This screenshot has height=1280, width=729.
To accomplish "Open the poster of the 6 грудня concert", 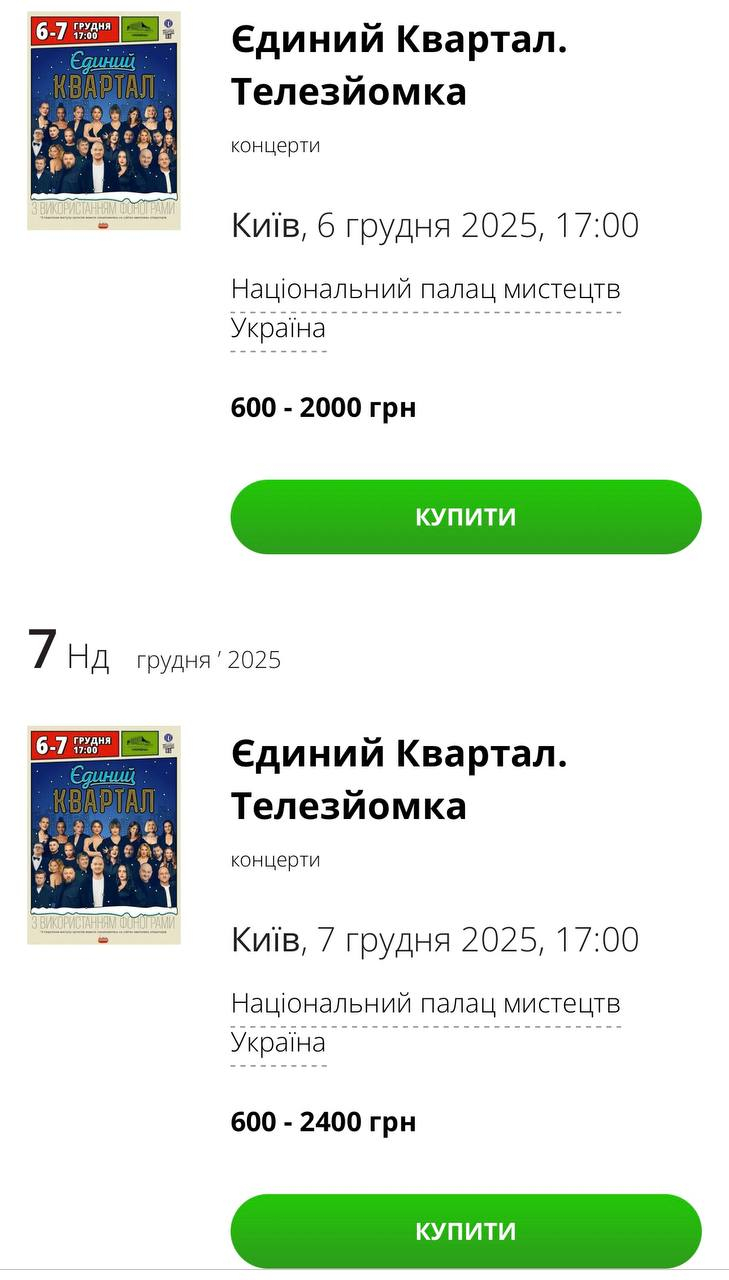I will pyautogui.click(x=104, y=121).
